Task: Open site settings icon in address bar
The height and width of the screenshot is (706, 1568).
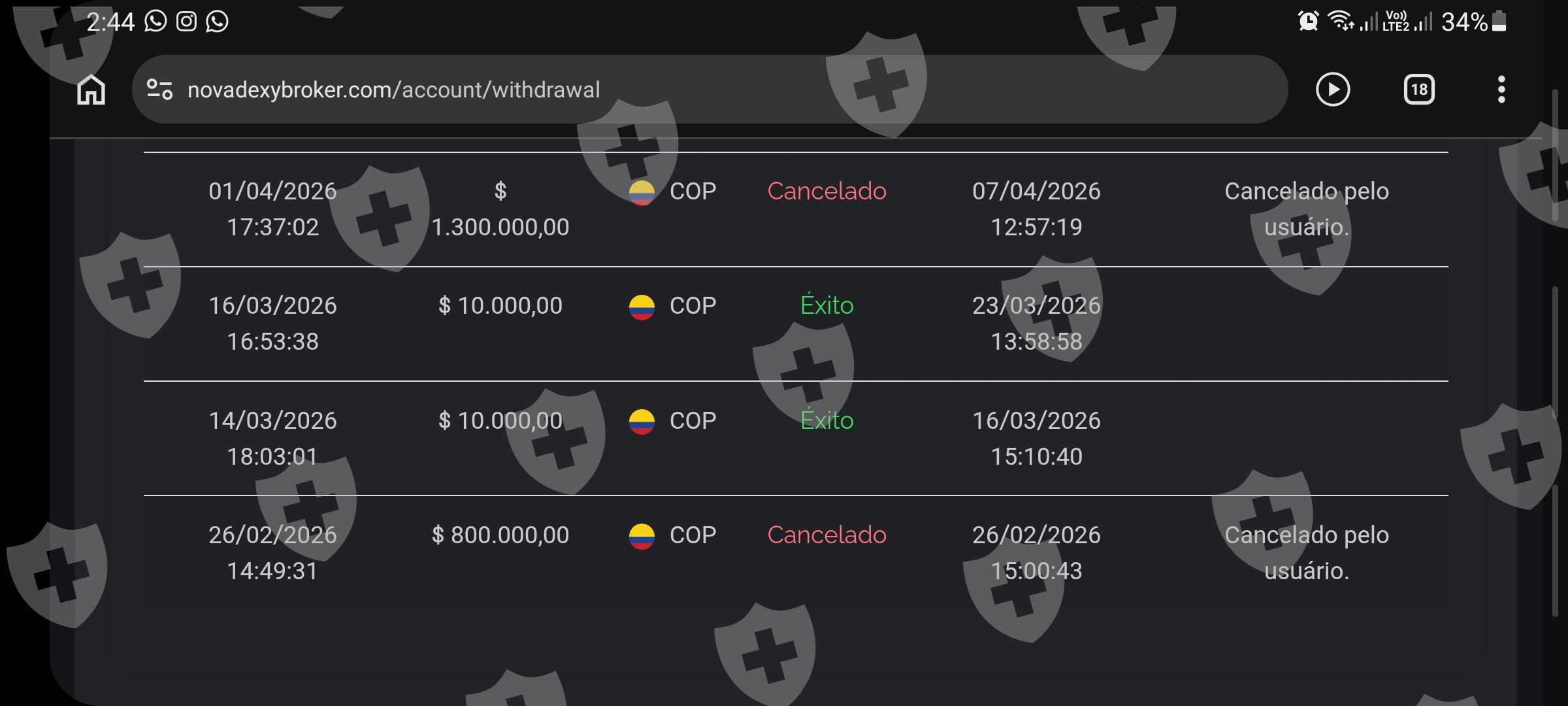Action: coord(159,90)
